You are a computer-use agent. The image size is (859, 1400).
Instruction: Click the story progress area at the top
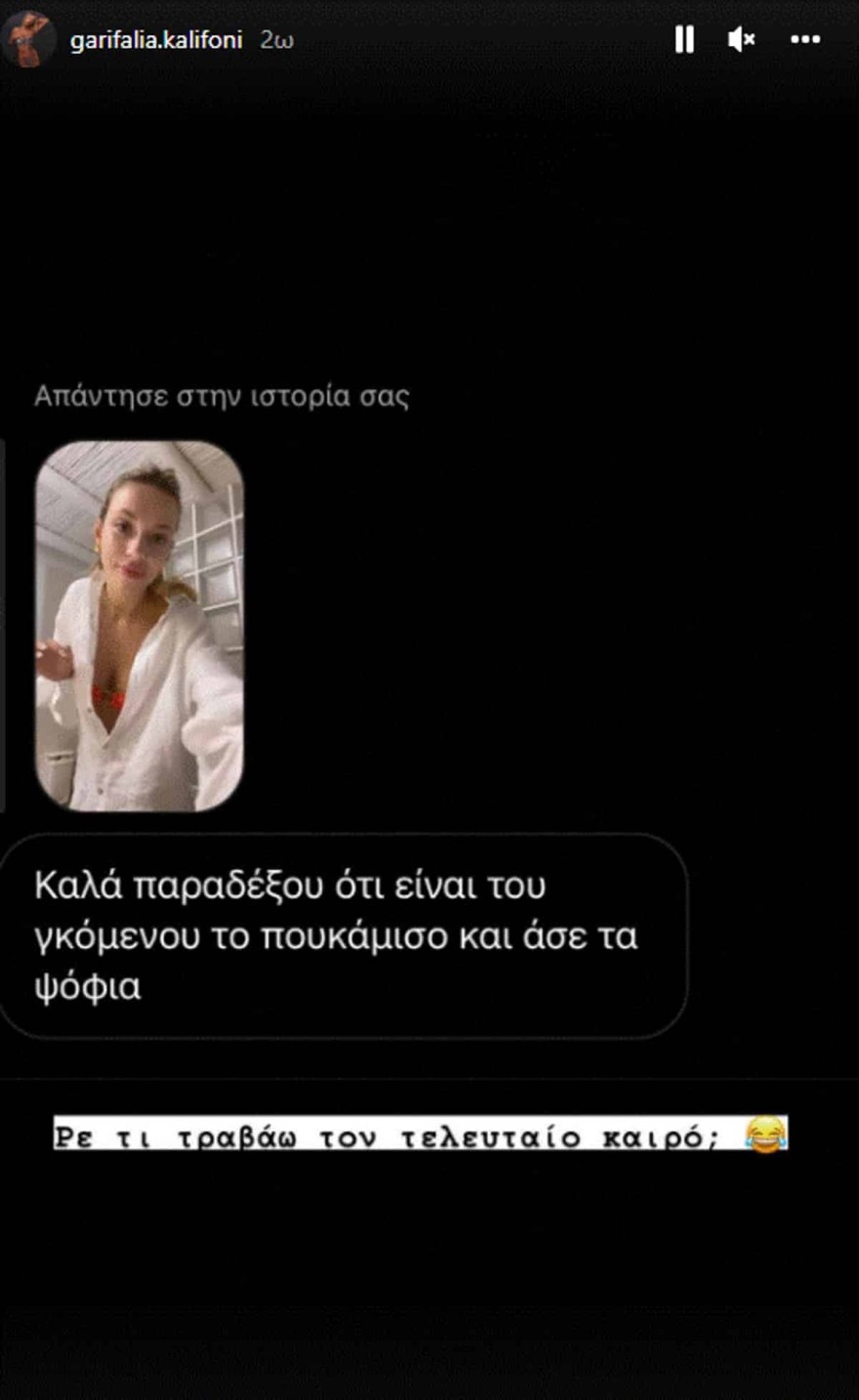point(429,8)
